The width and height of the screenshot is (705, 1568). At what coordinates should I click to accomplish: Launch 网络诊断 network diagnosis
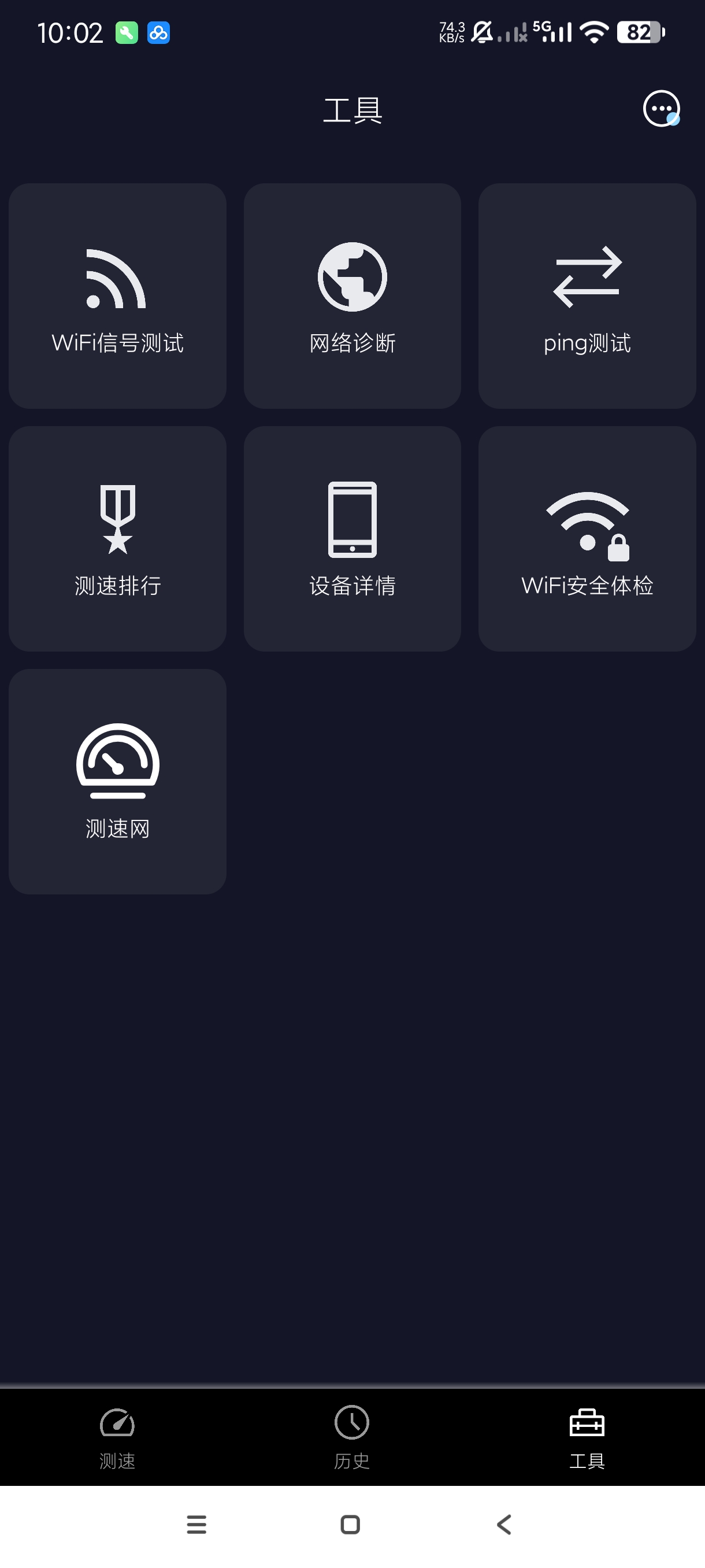pyautogui.click(x=352, y=297)
